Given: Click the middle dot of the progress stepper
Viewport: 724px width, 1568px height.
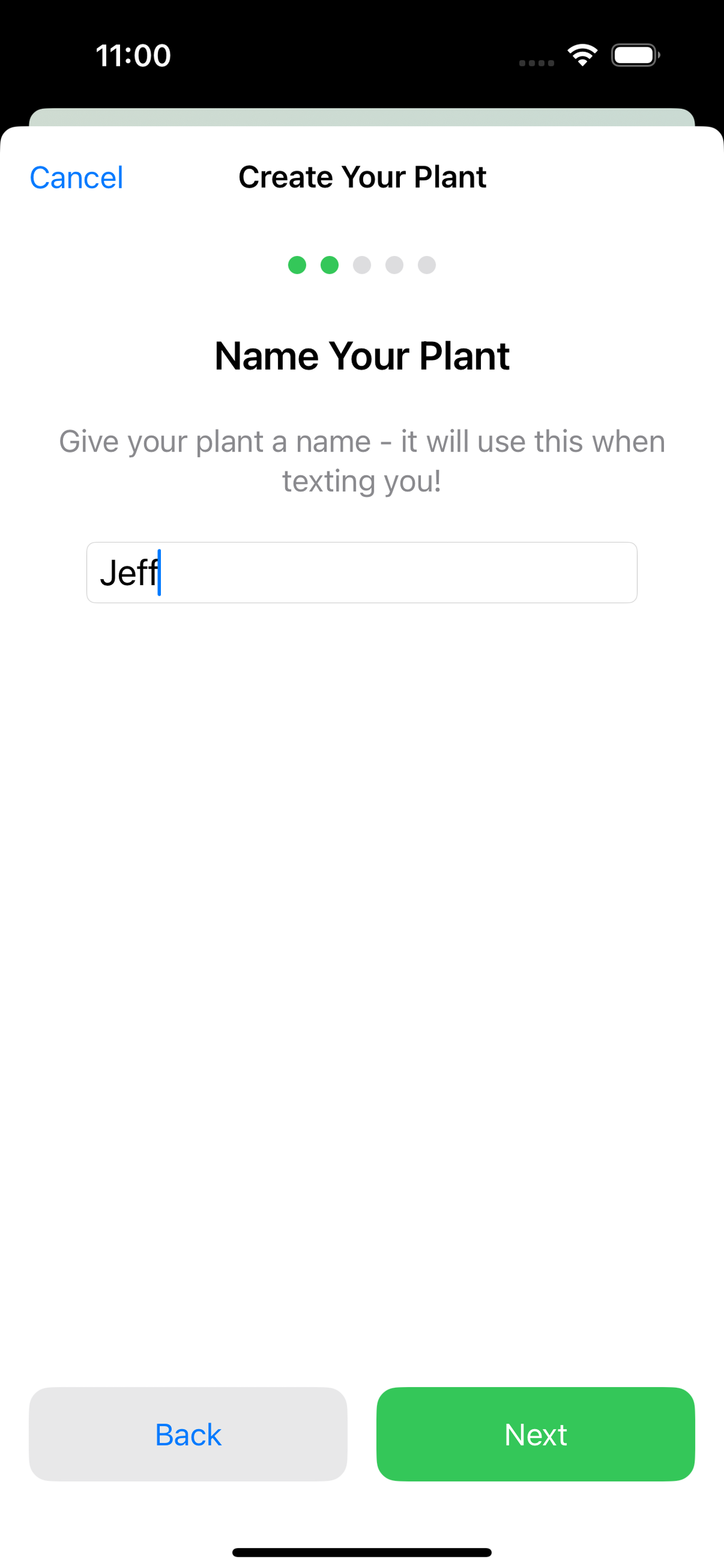Looking at the screenshot, I should pos(363,265).
